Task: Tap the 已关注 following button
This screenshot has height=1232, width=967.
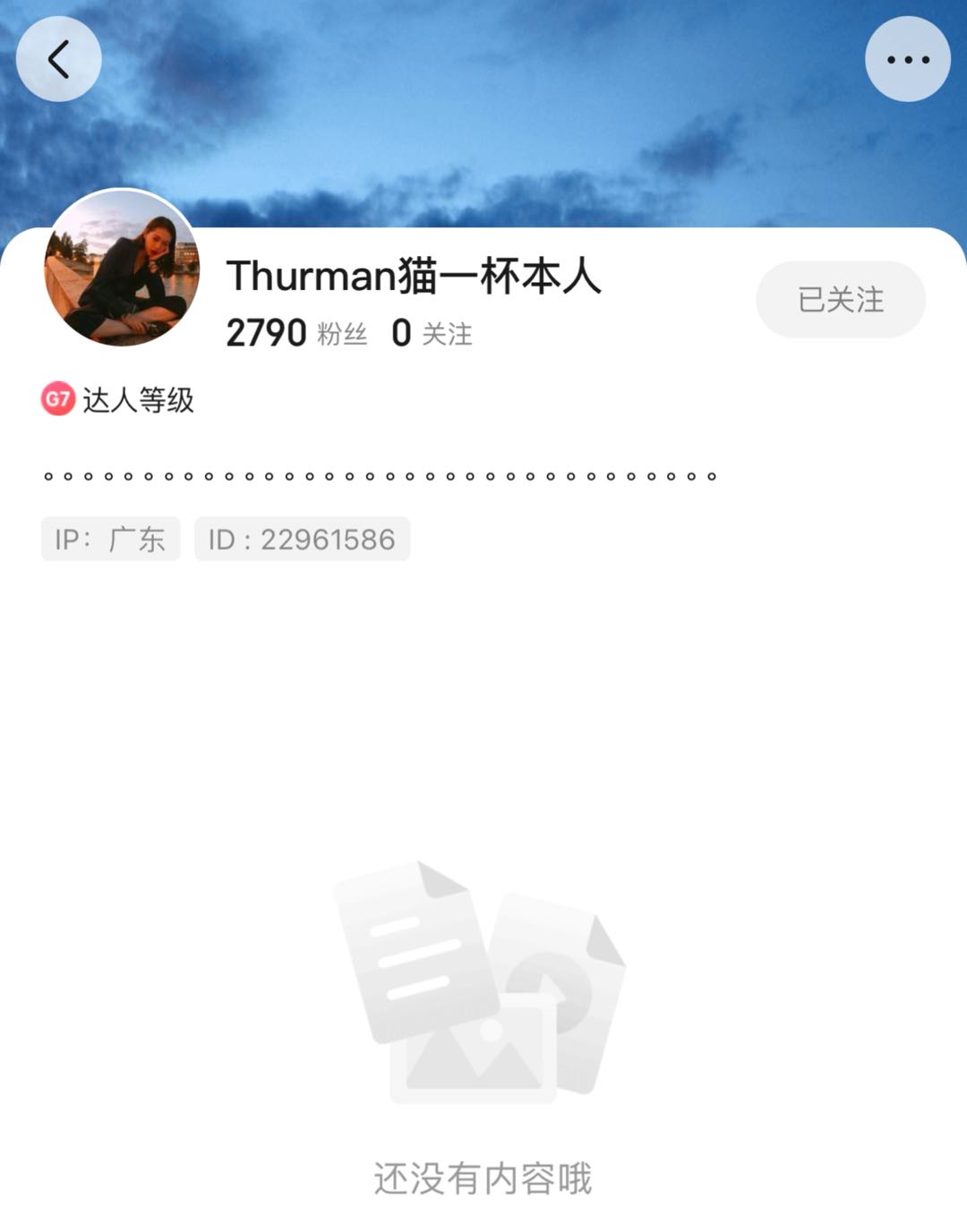Action: click(840, 299)
